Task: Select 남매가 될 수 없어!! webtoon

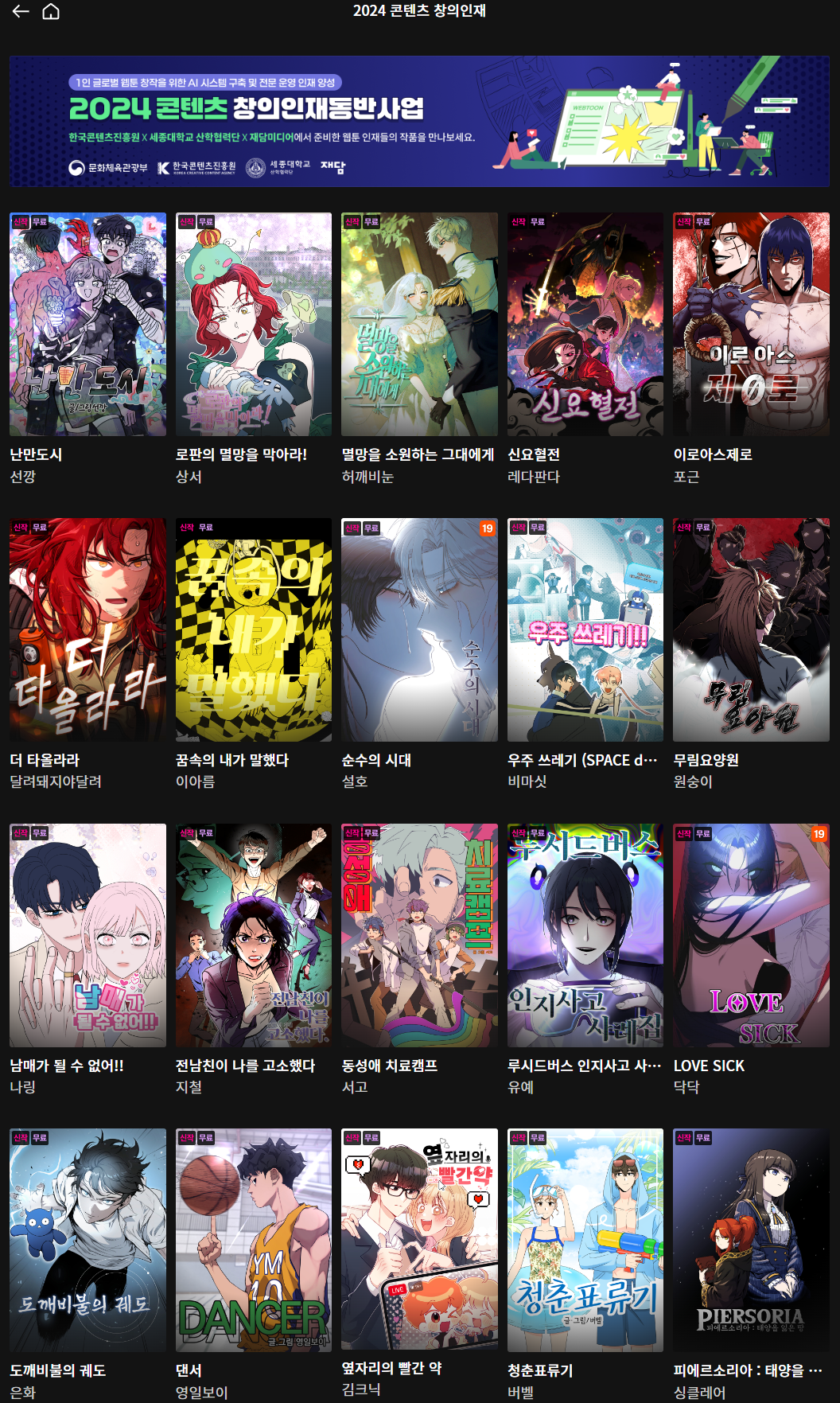Action: 87,935
